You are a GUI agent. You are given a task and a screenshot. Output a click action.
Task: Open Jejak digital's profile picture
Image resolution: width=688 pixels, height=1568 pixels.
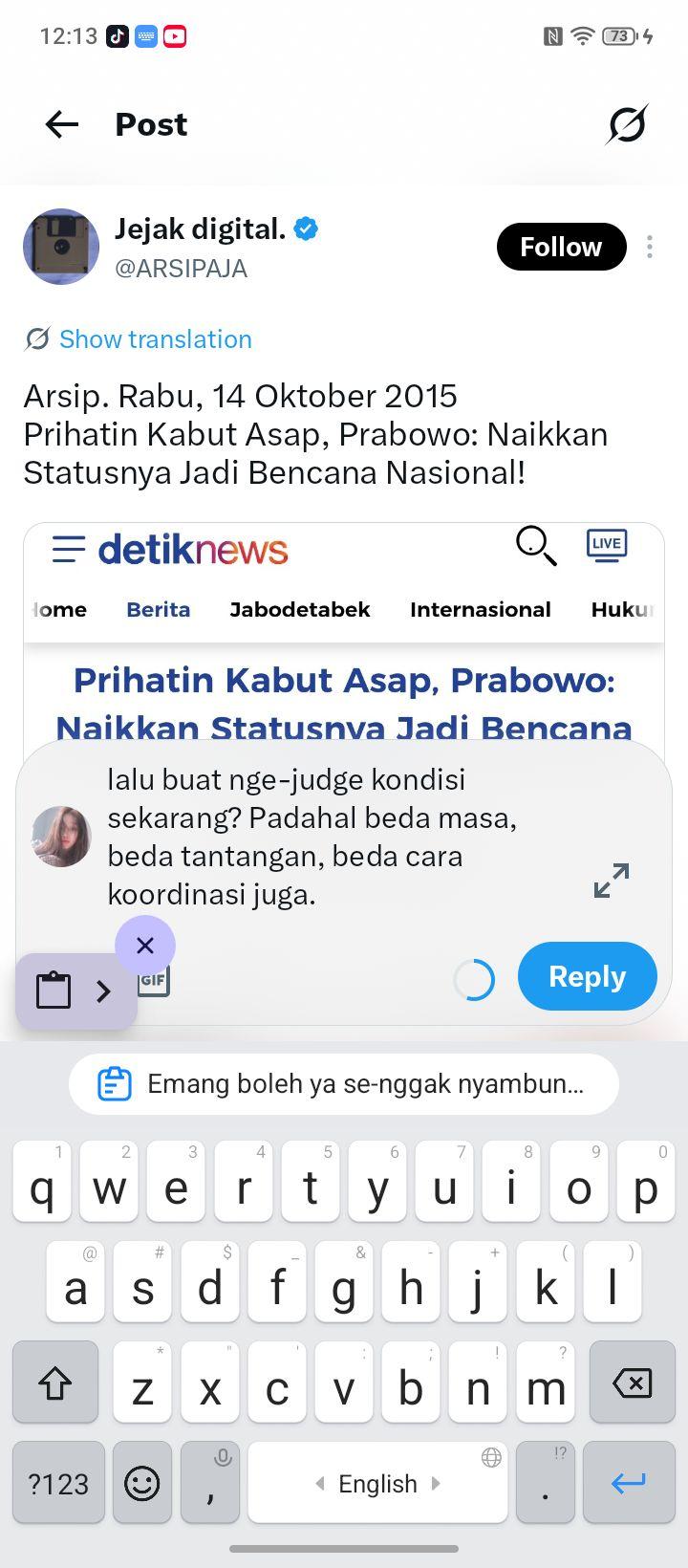point(61,247)
